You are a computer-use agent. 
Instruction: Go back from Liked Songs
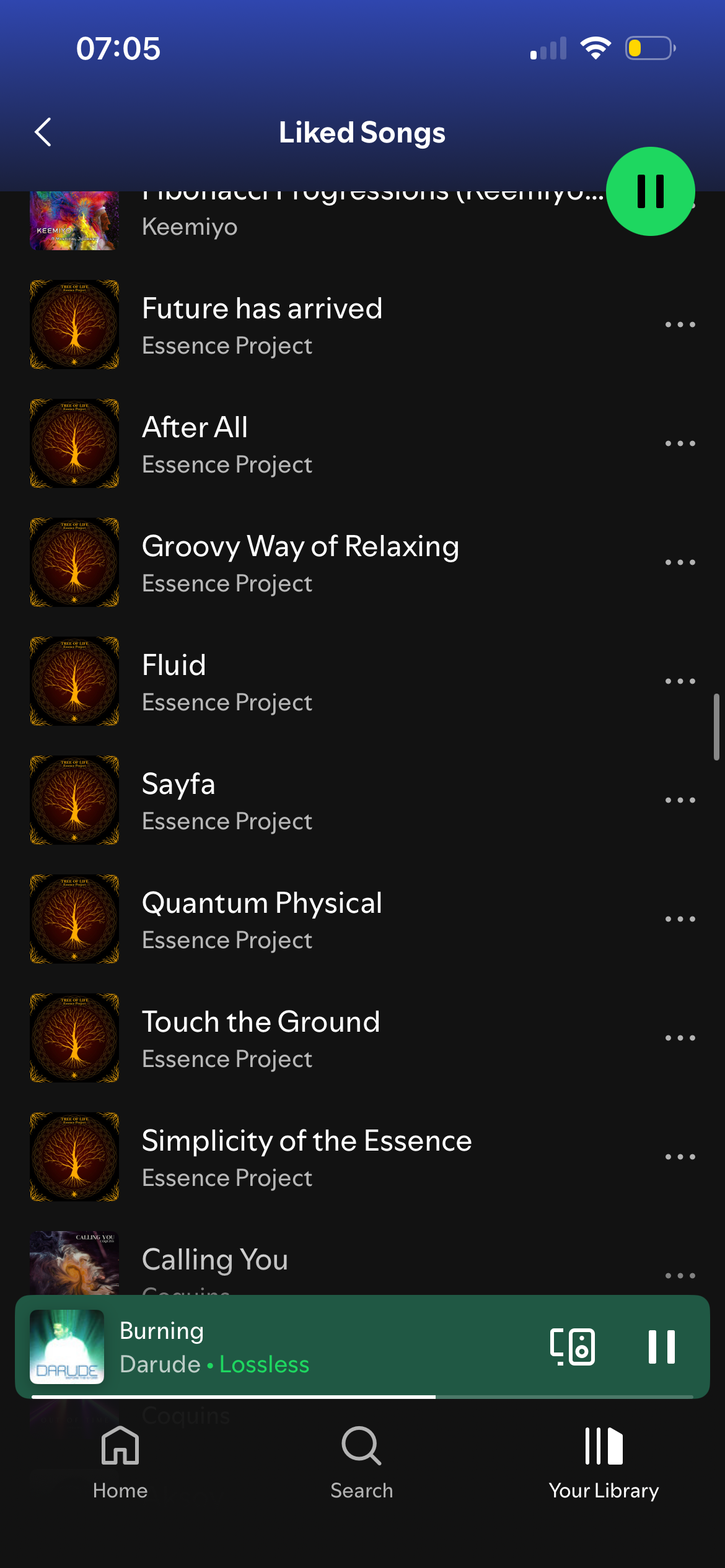point(43,132)
